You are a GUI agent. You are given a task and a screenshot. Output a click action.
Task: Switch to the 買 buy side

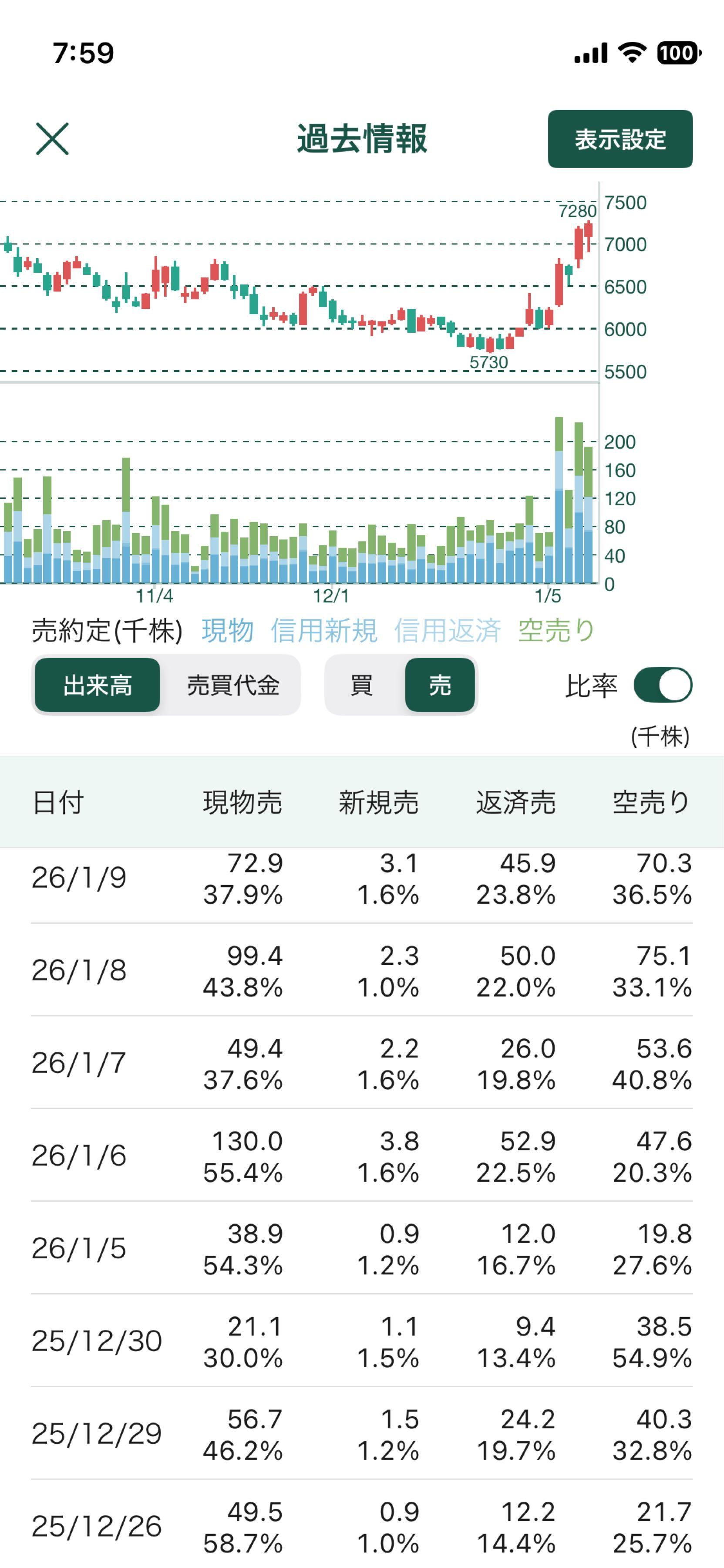click(x=360, y=685)
